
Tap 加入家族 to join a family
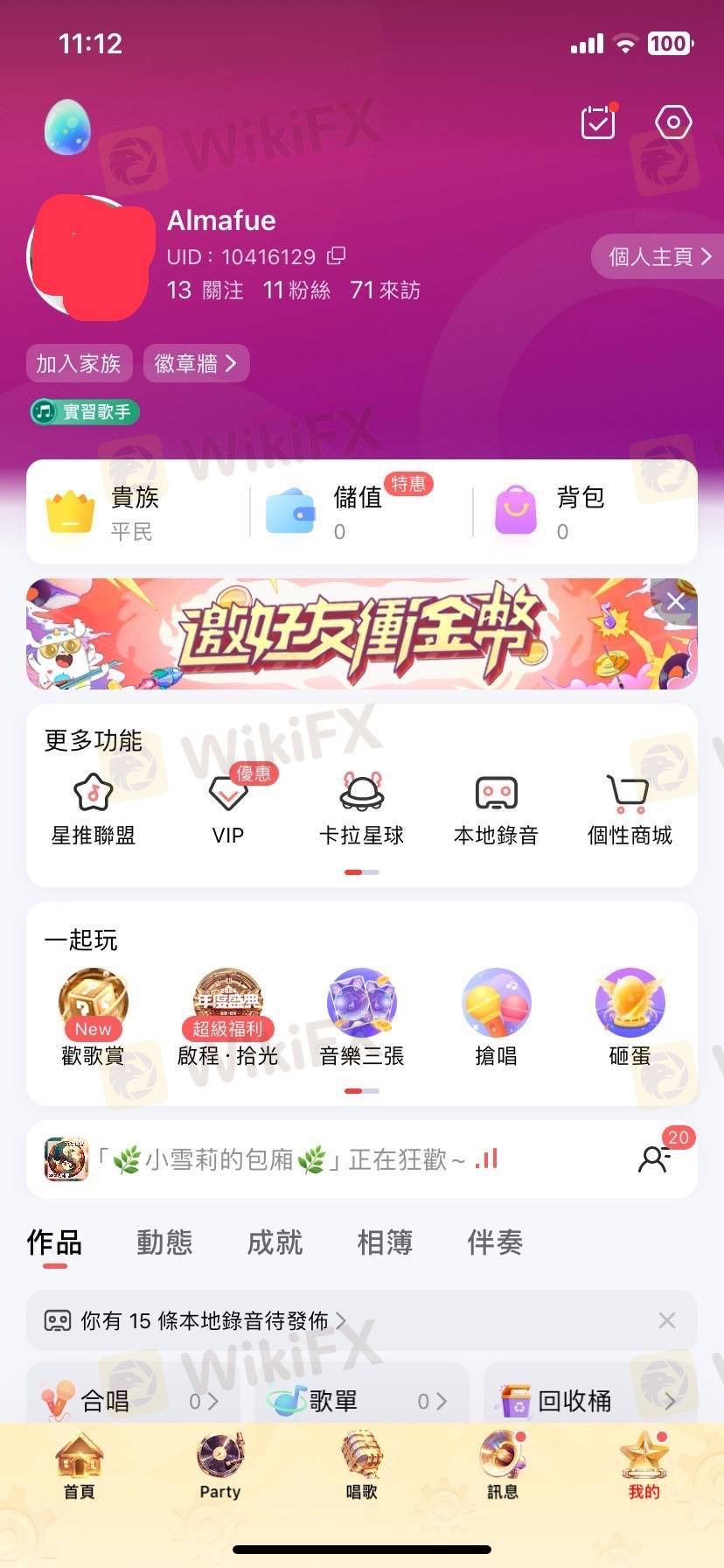pyautogui.click(x=79, y=363)
